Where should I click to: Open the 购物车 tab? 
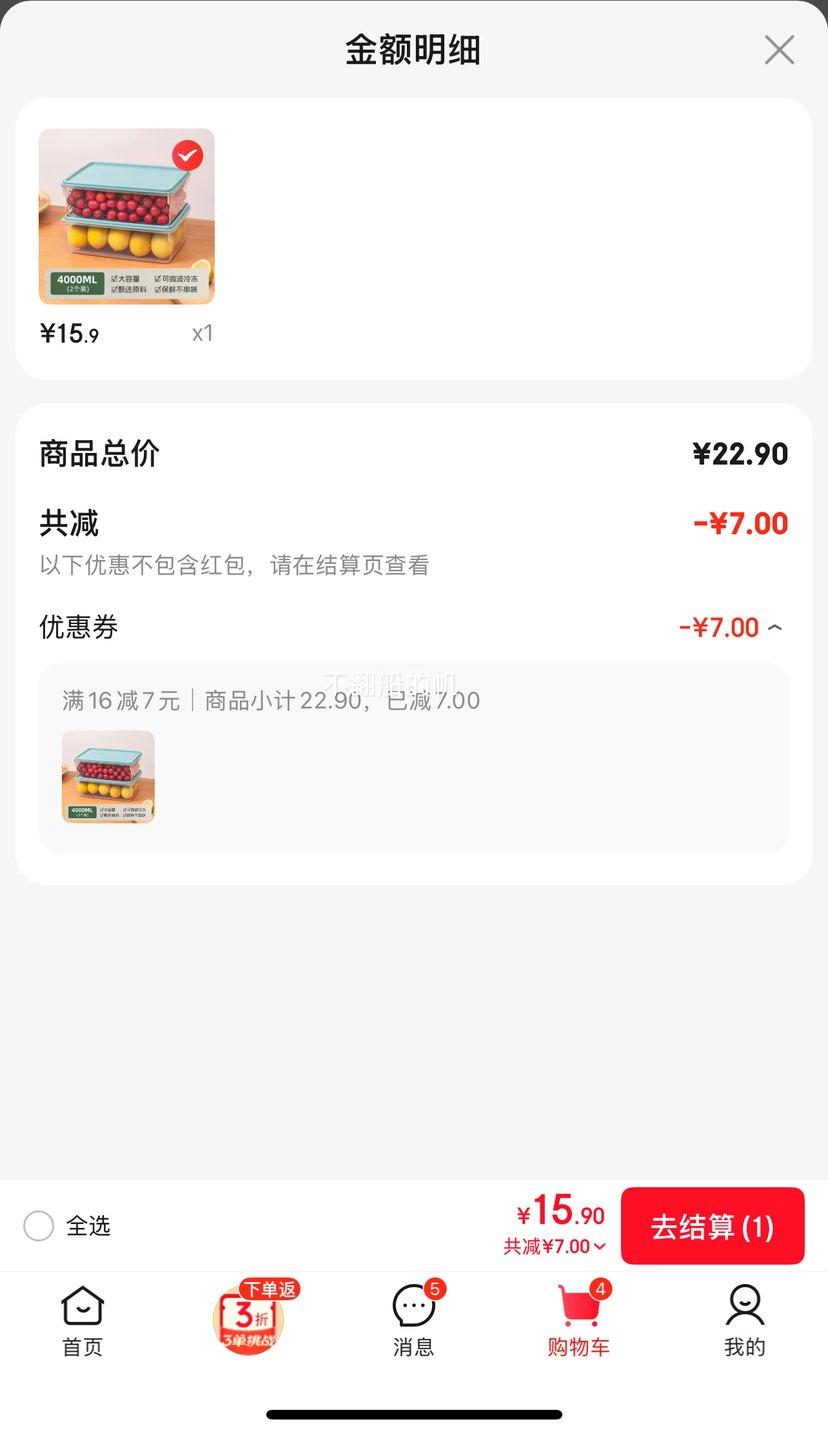[578, 1320]
